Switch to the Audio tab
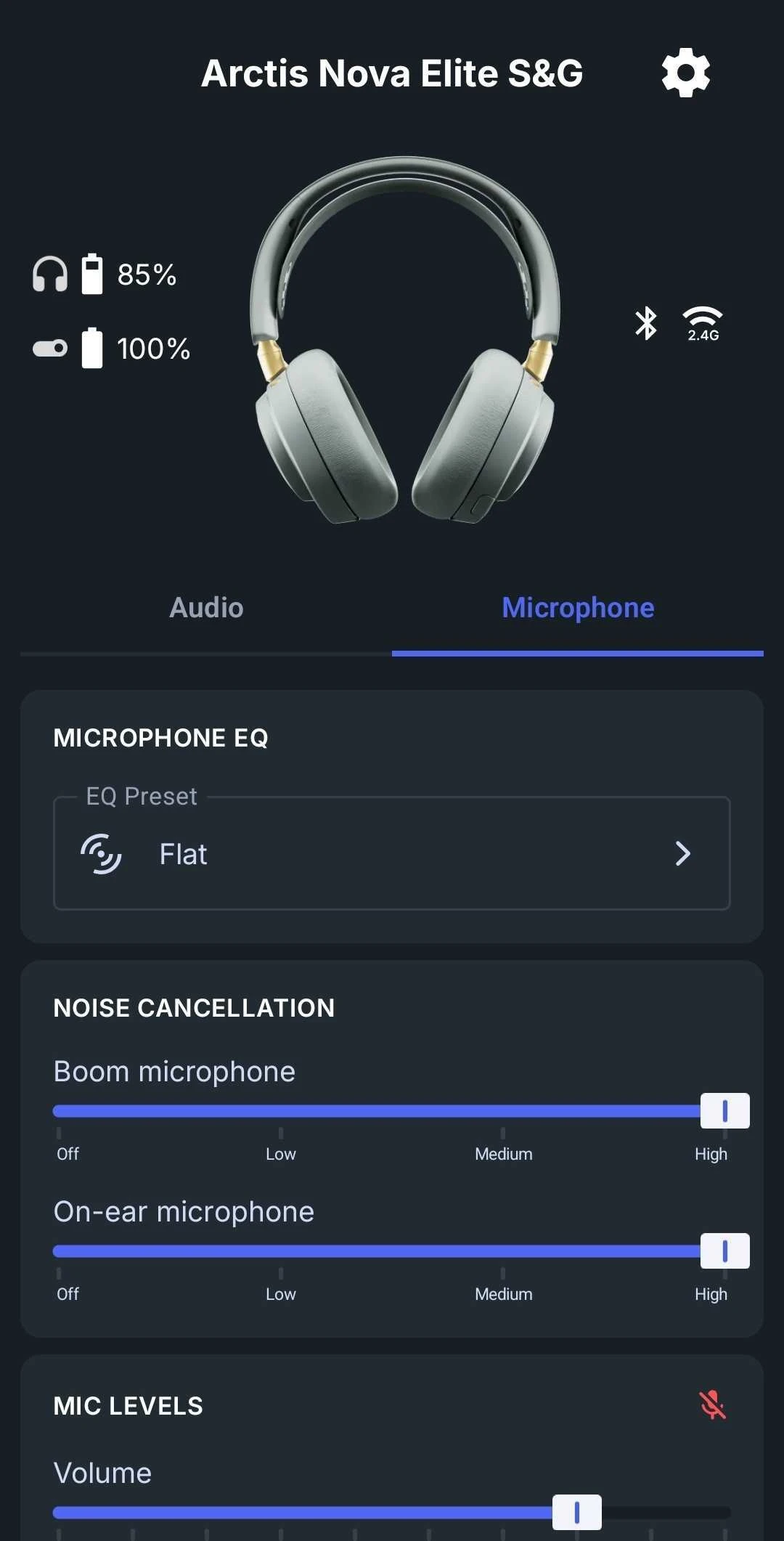The width and height of the screenshot is (784, 1541). 206,608
